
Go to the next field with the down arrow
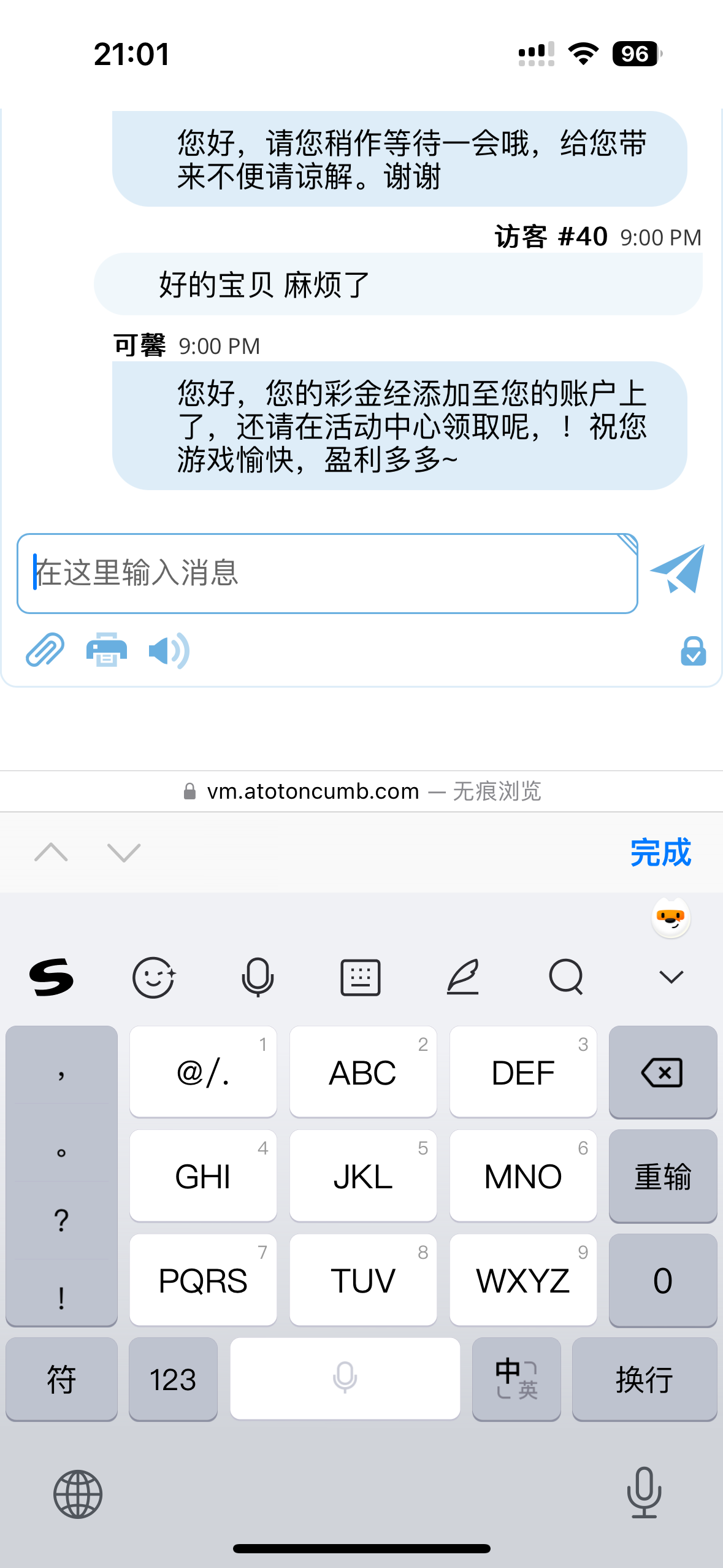click(x=124, y=852)
